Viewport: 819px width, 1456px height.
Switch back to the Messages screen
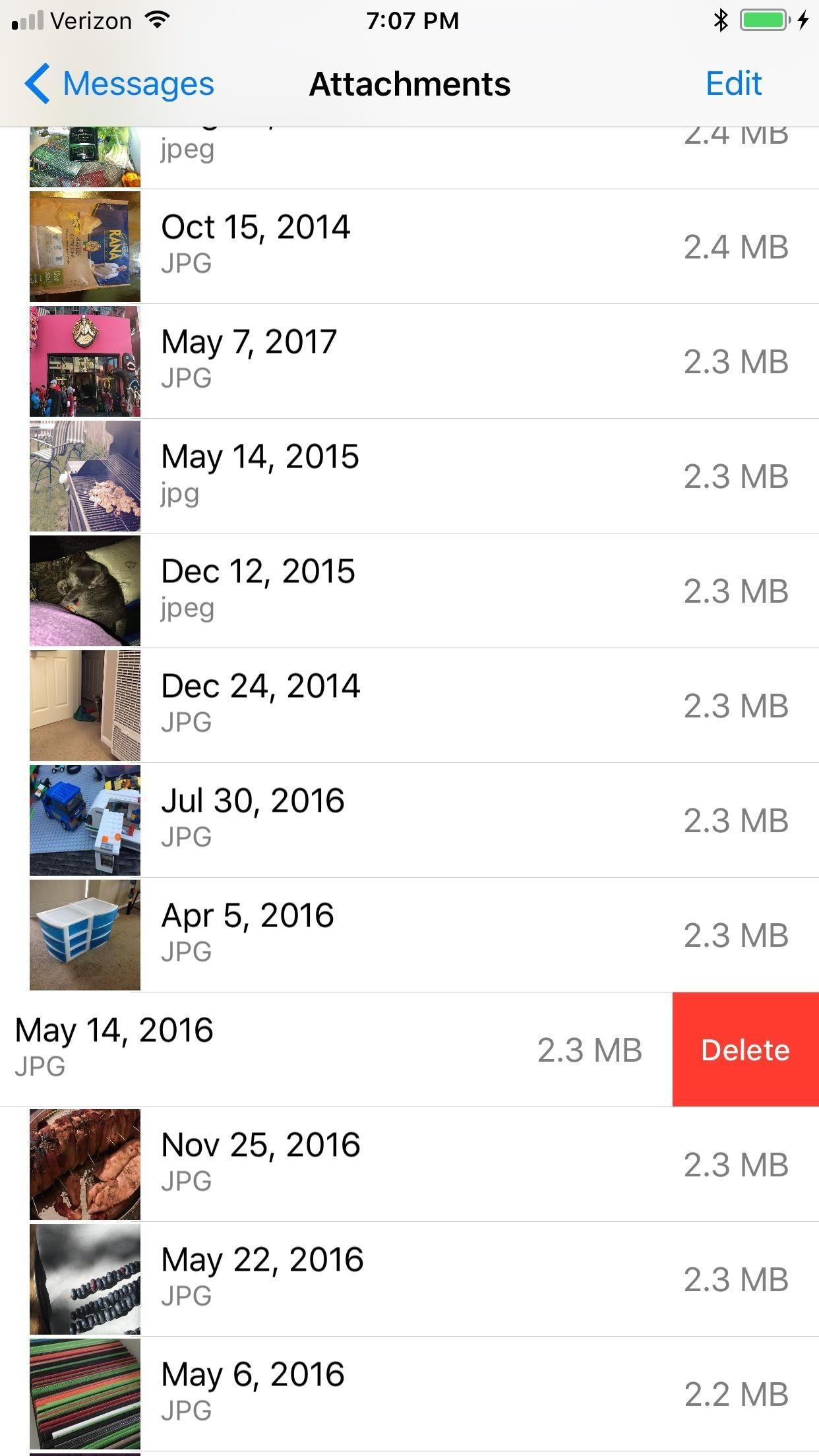click(x=122, y=83)
